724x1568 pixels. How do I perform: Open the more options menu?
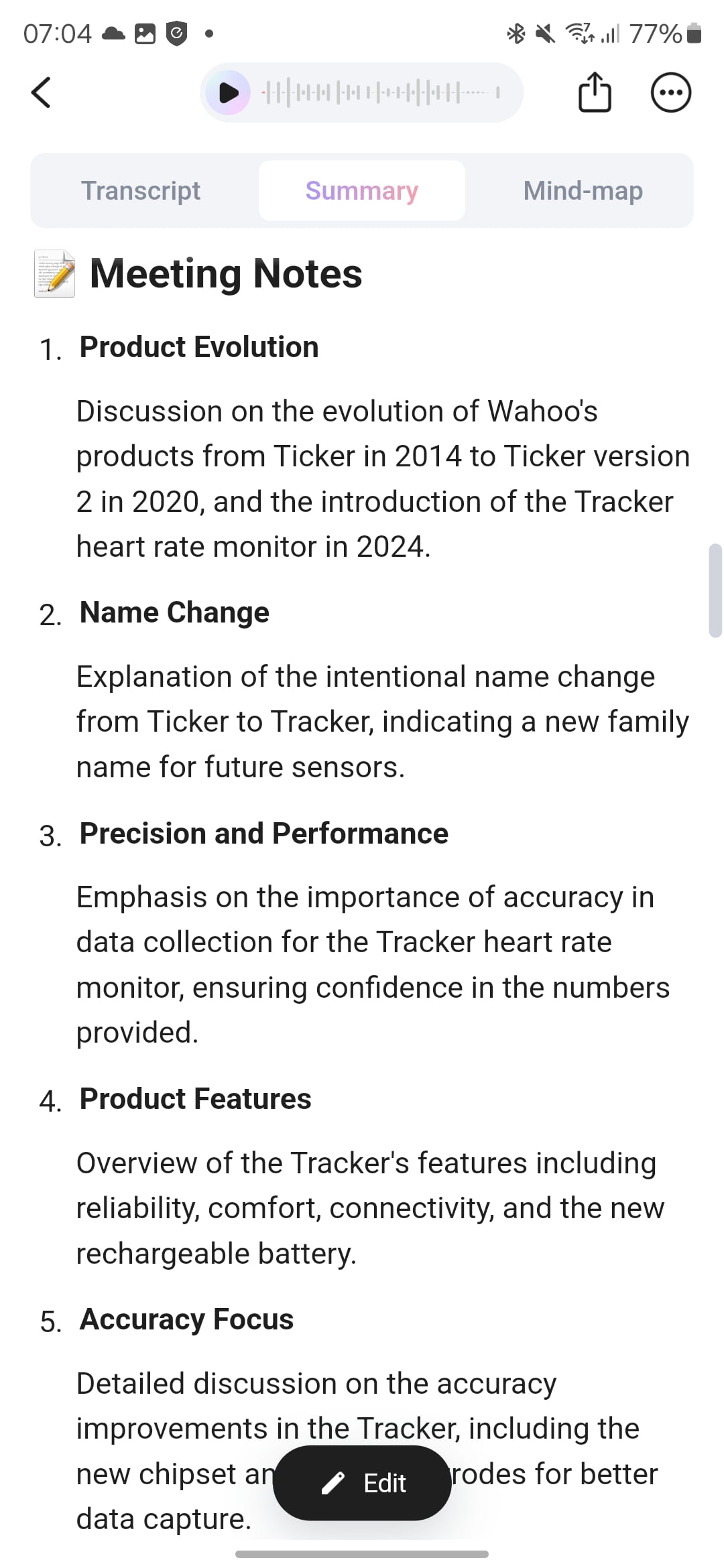(671, 92)
